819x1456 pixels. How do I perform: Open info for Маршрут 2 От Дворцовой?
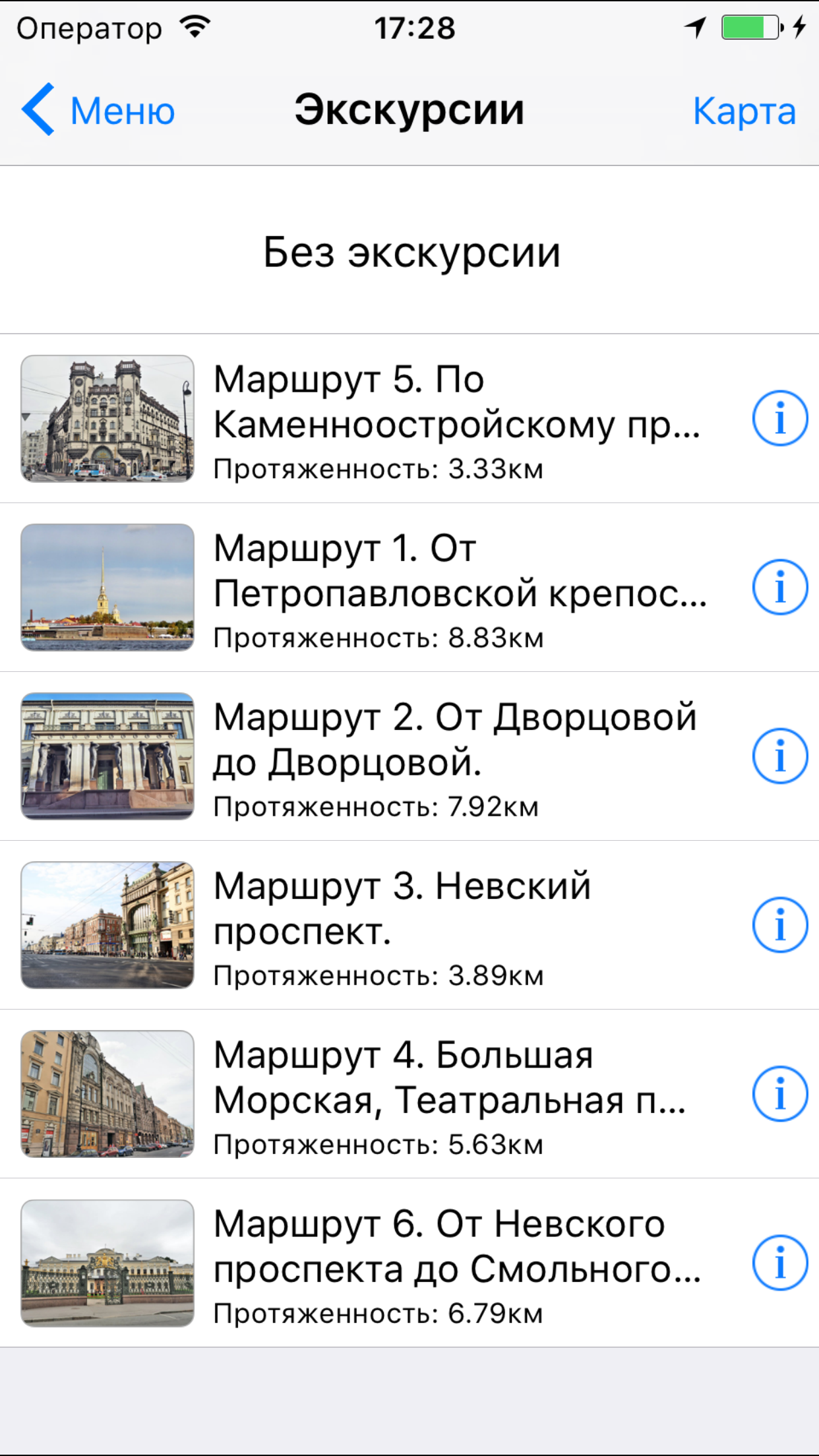tap(780, 758)
